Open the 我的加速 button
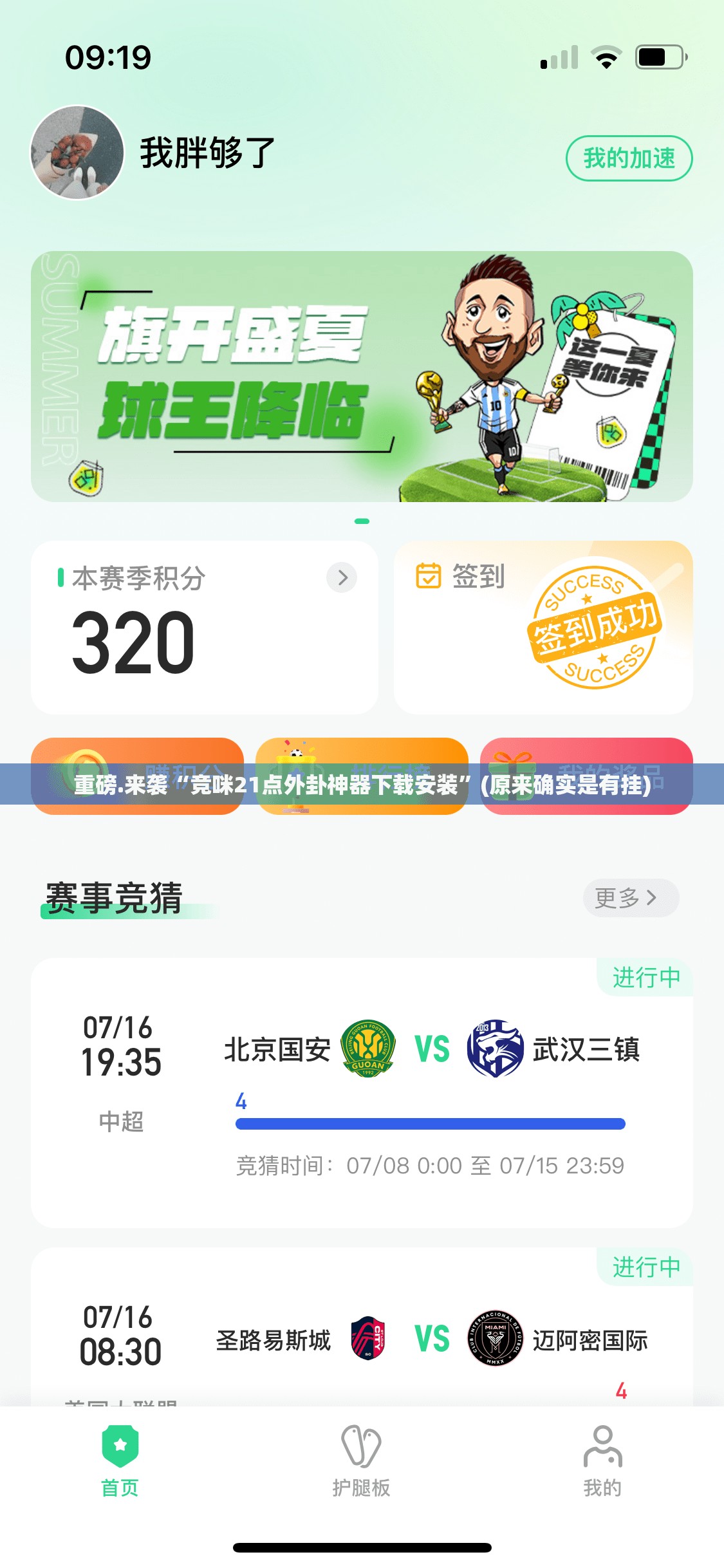This screenshot has width=724, height=1568. click(x=629, y=158)
